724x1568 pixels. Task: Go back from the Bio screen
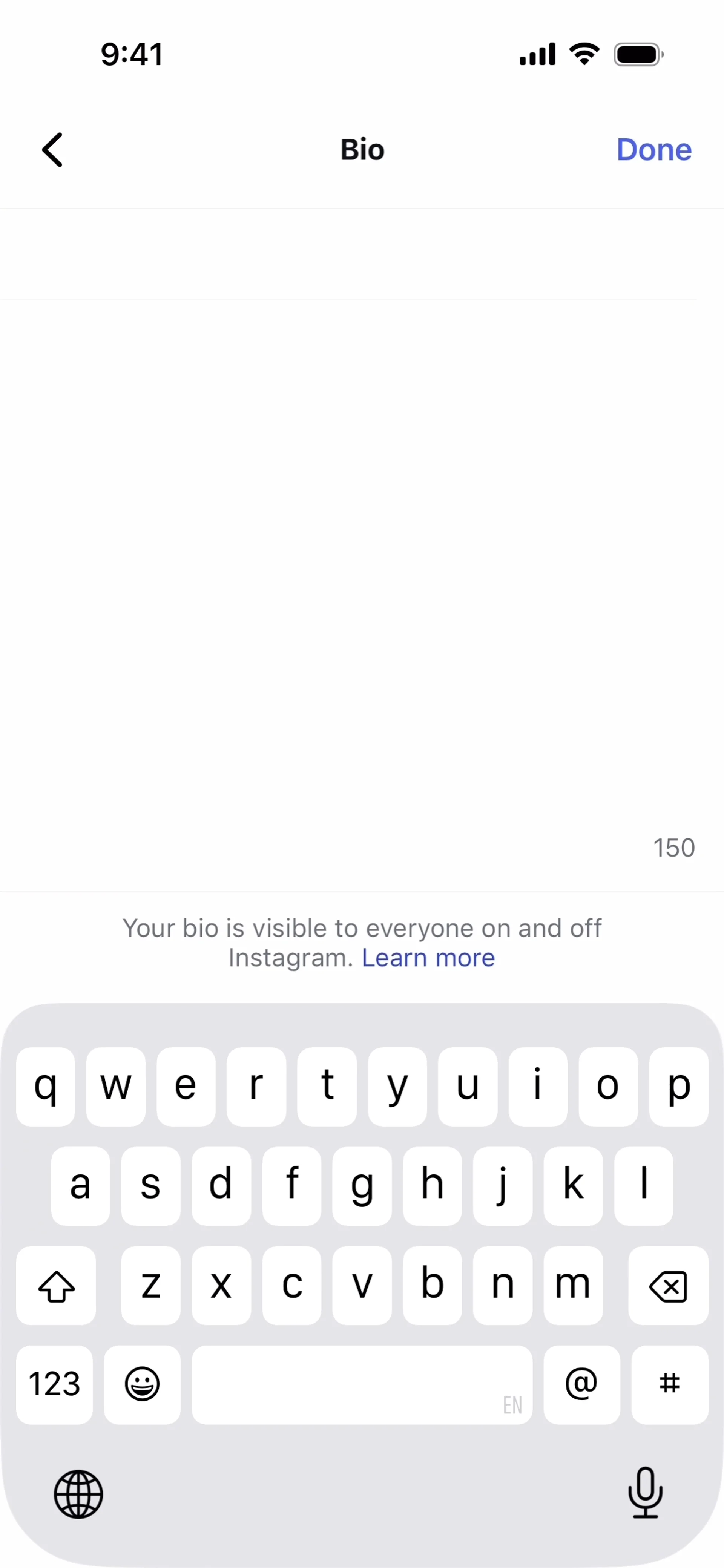pyautogui.click(x=52, y=150)
